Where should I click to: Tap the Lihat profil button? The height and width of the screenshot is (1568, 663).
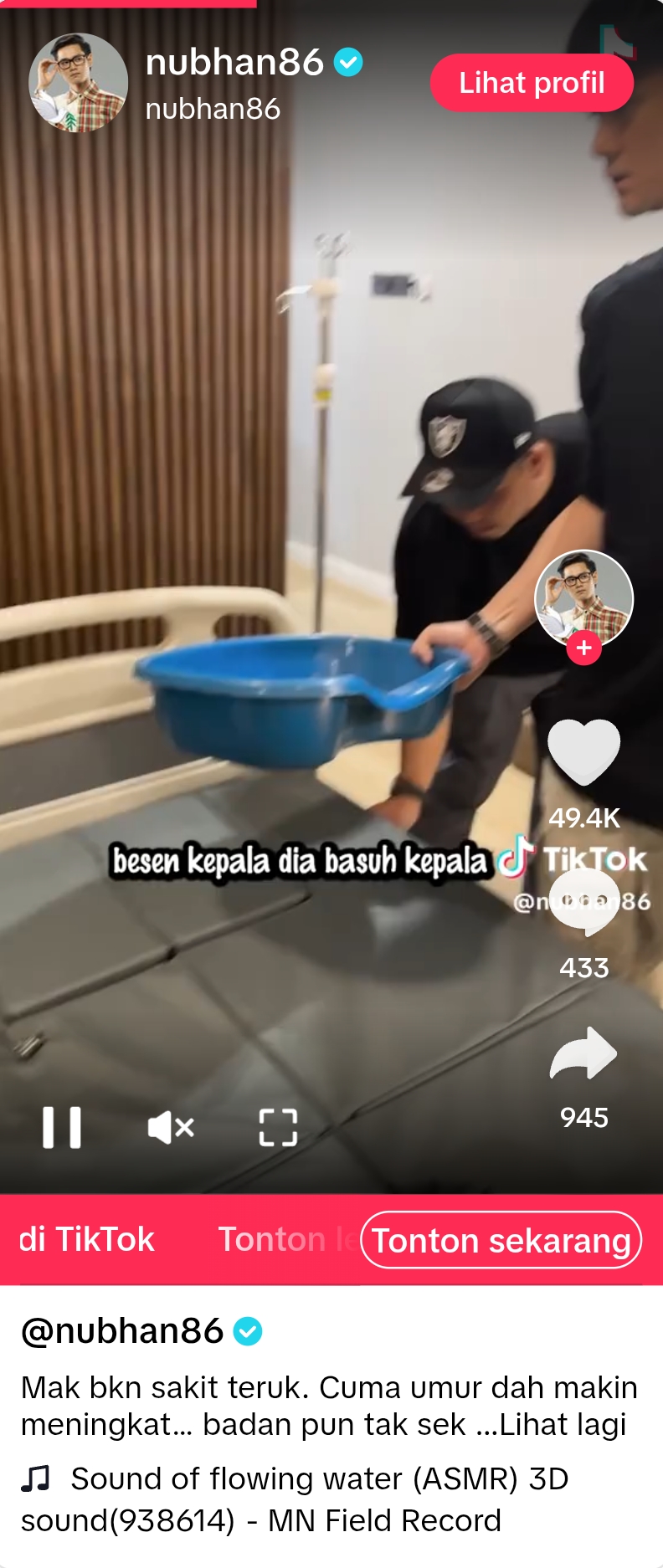click(532, 83)
